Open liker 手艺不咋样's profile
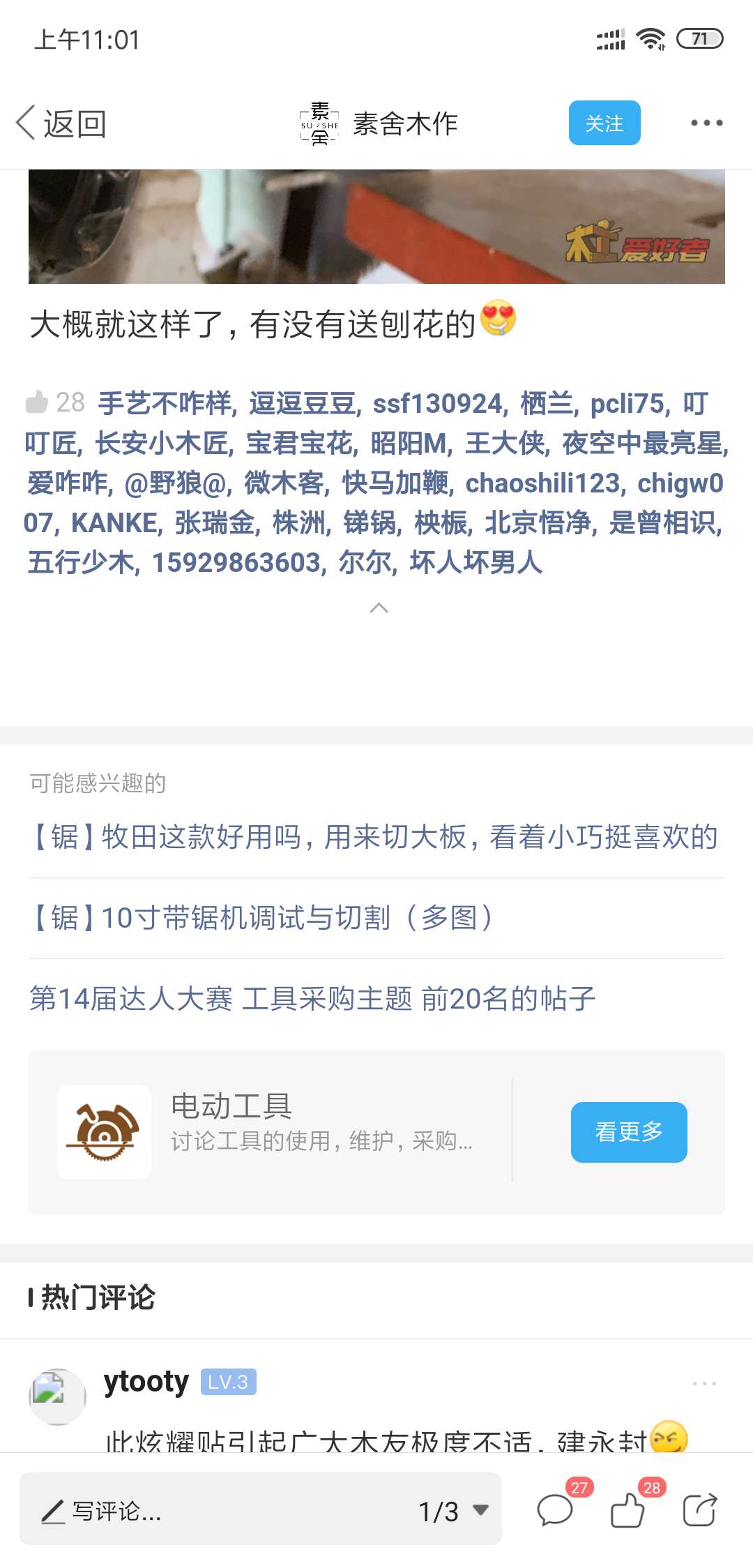 point(165,403)
